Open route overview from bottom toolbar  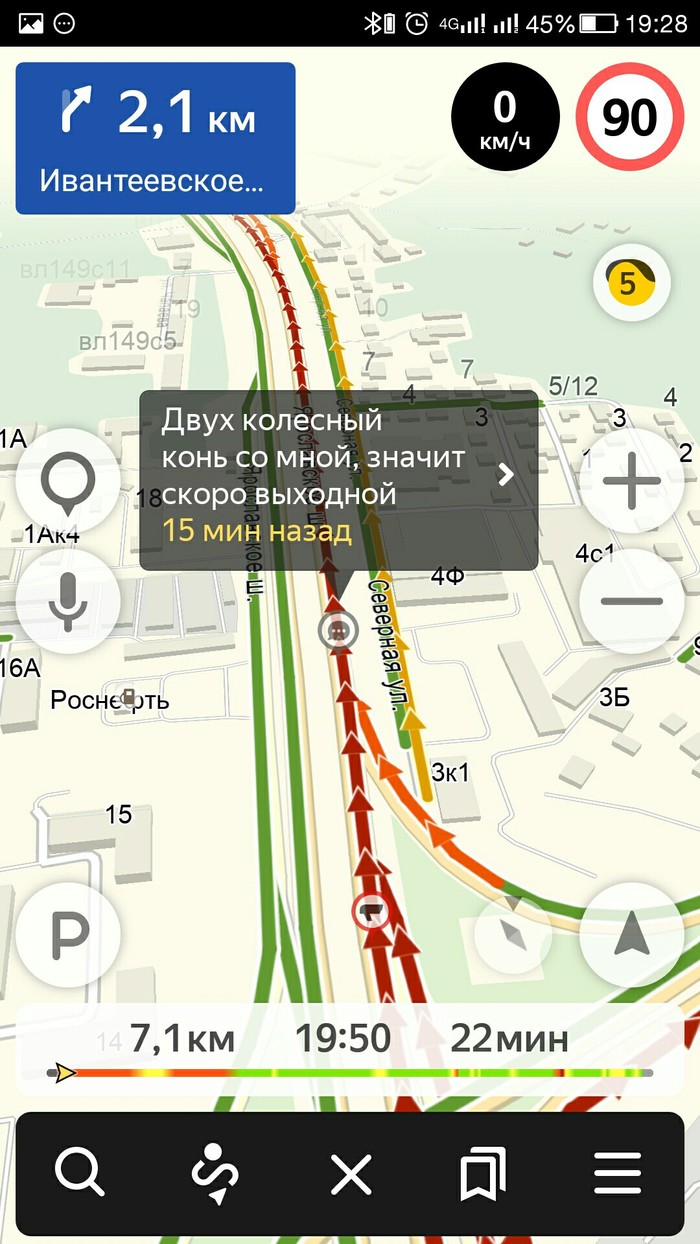(x=215, y=1173)
